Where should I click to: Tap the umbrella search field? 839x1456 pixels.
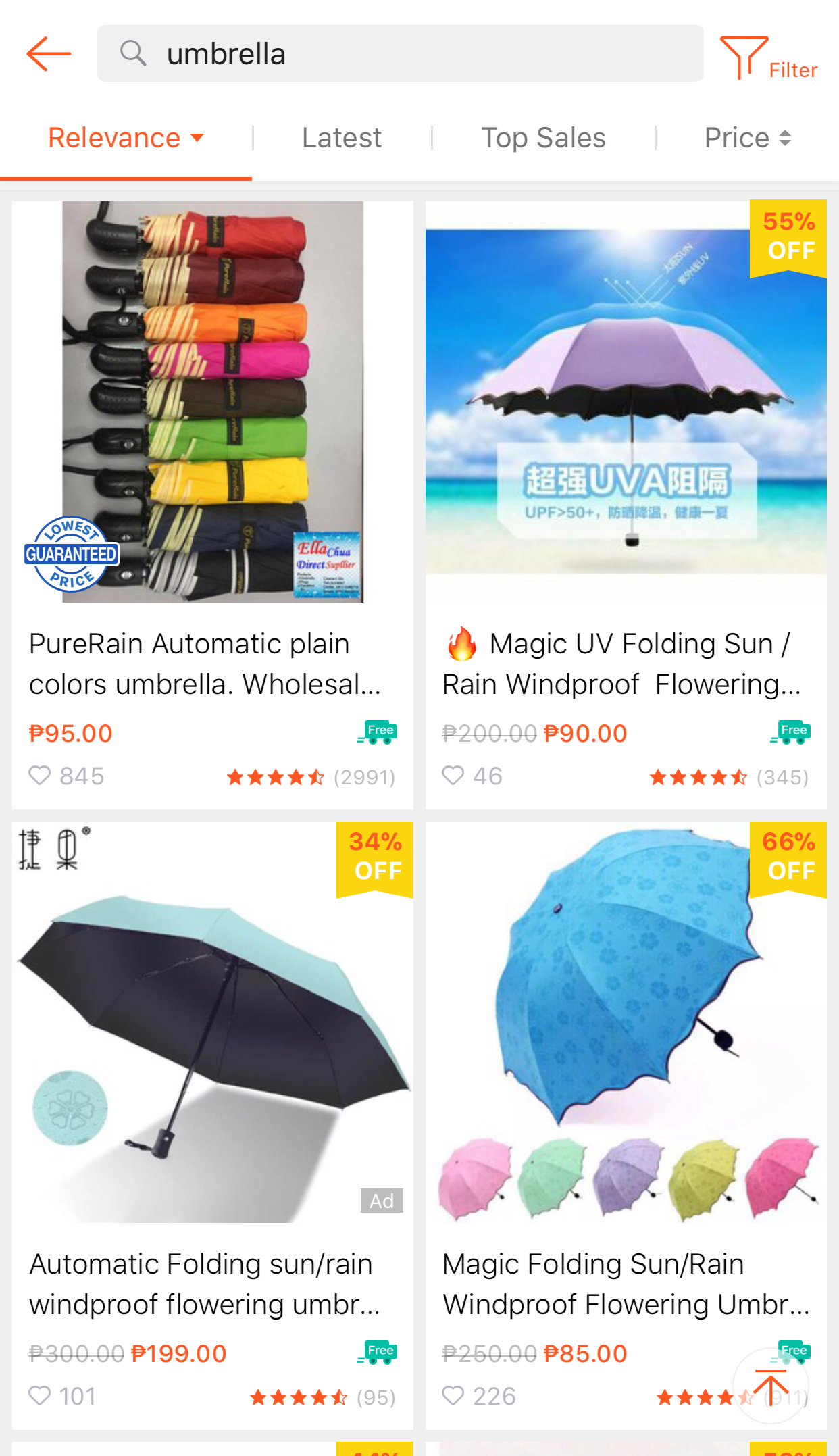[x=400, y=54]
